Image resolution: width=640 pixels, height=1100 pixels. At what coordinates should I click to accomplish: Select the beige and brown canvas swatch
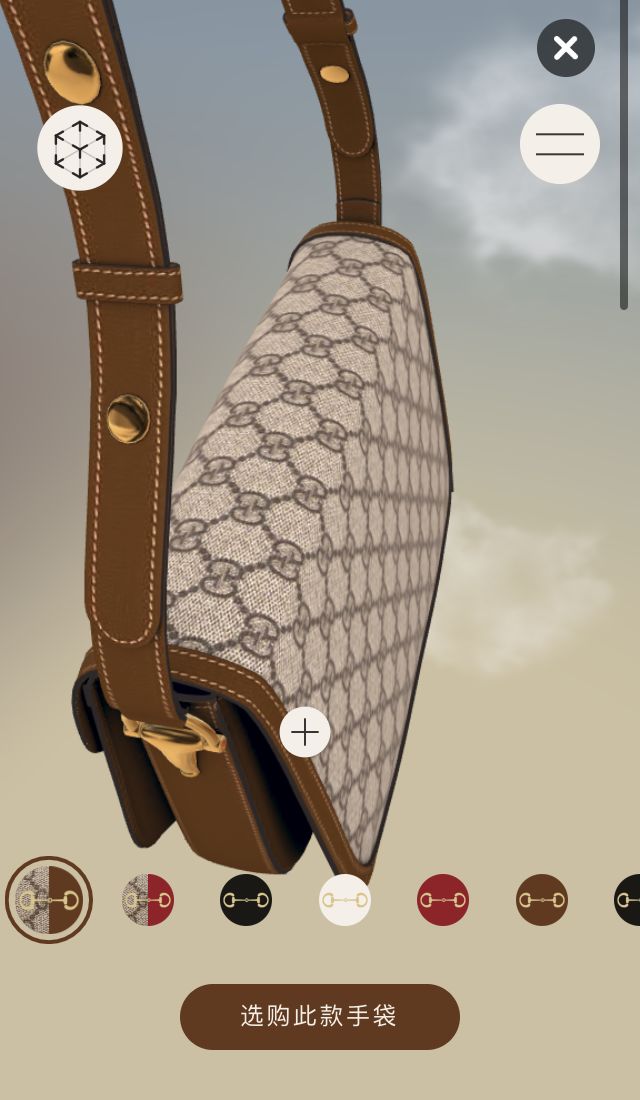[x=49, y=900]
